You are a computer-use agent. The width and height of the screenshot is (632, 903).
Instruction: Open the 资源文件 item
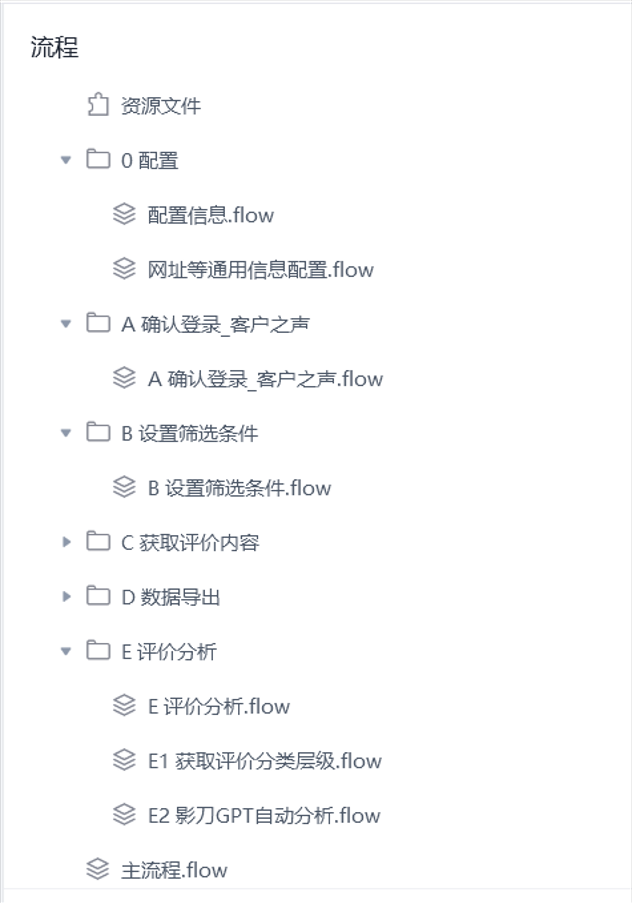point(160,106)
